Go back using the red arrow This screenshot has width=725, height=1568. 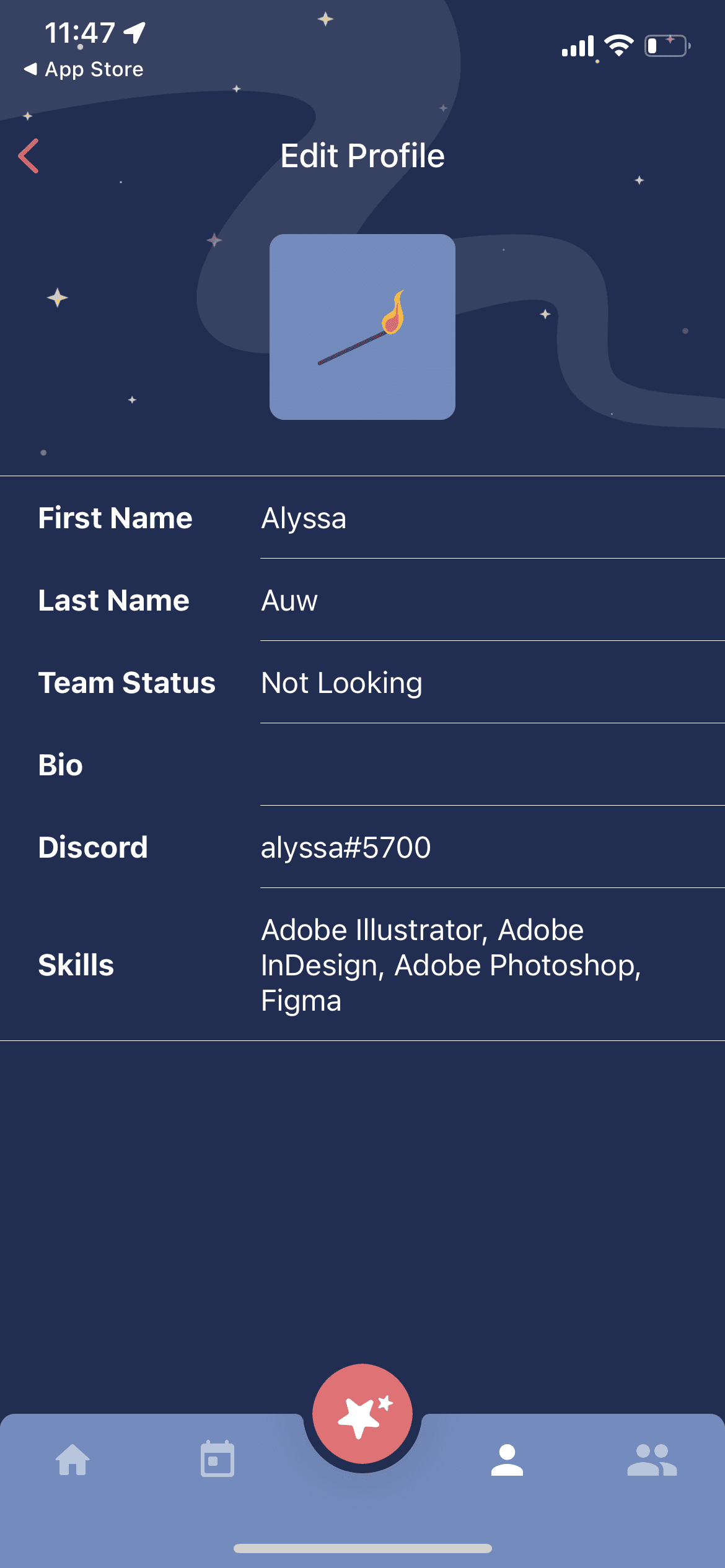[x=29, y=155]
